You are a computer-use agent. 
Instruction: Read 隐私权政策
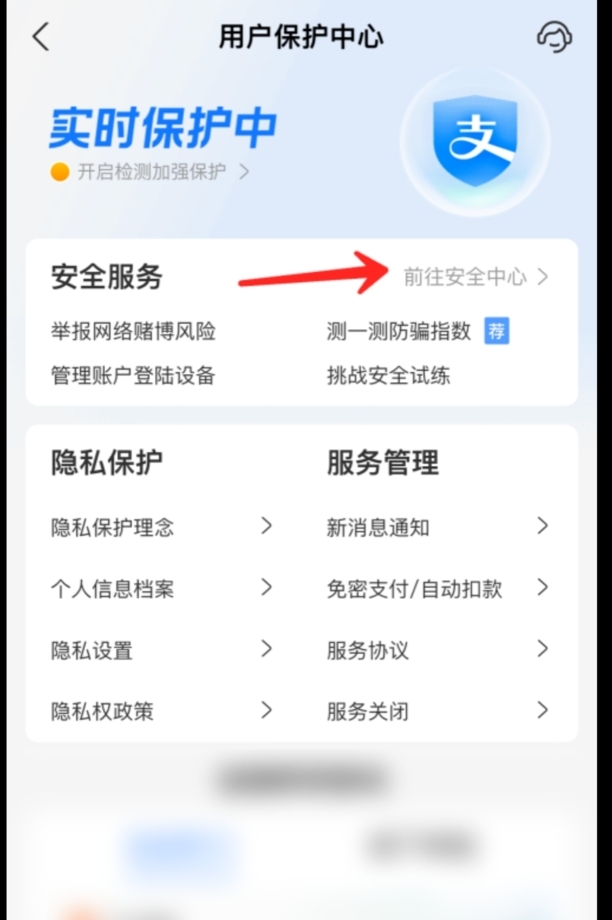point(160,712)
